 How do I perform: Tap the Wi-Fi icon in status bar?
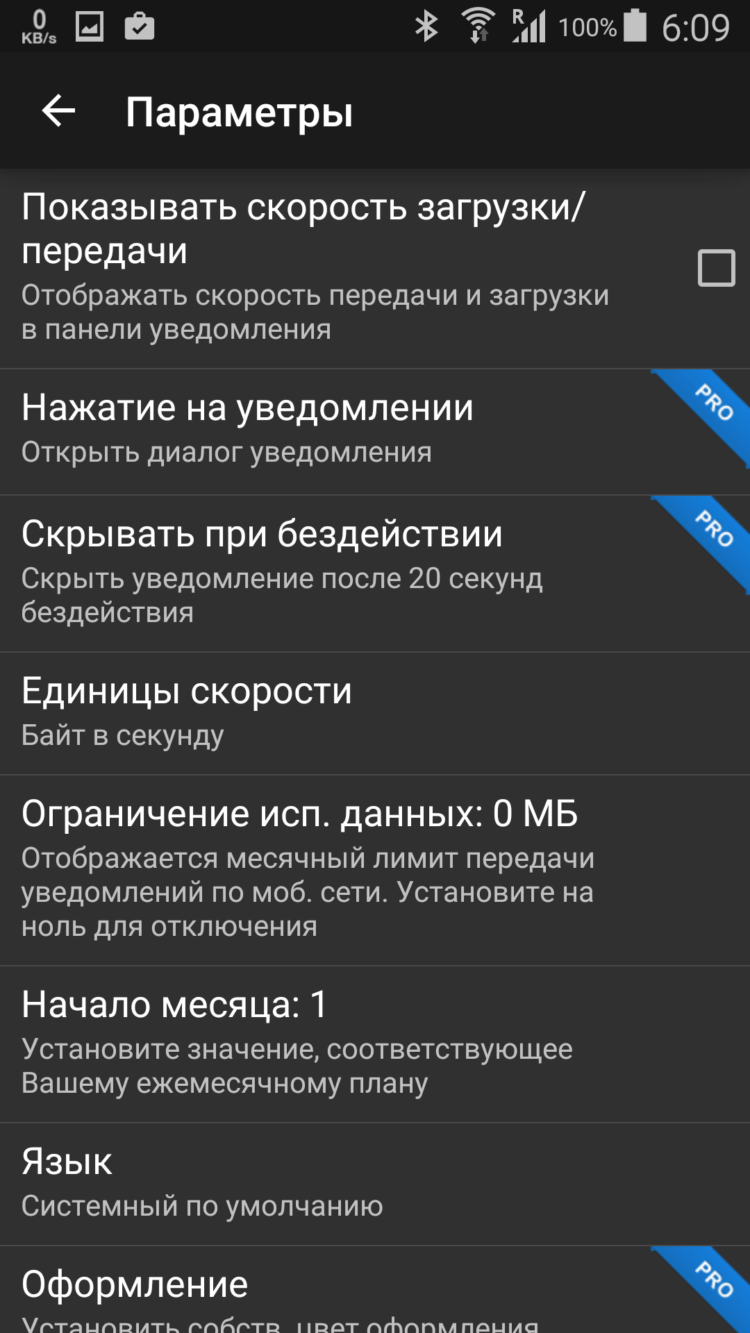tap(477, 27)
